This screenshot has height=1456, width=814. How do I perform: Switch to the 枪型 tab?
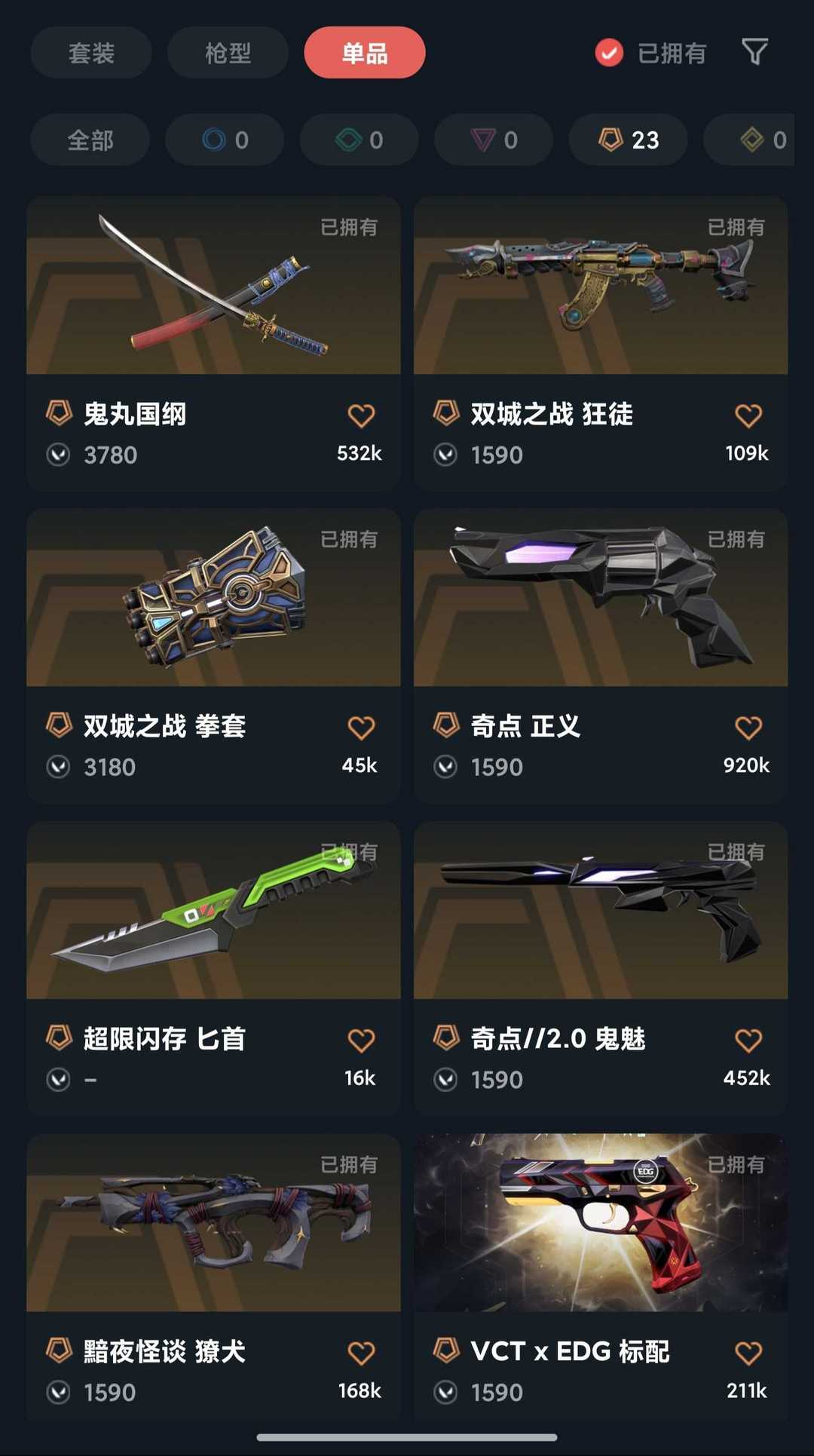coord(228,53)
